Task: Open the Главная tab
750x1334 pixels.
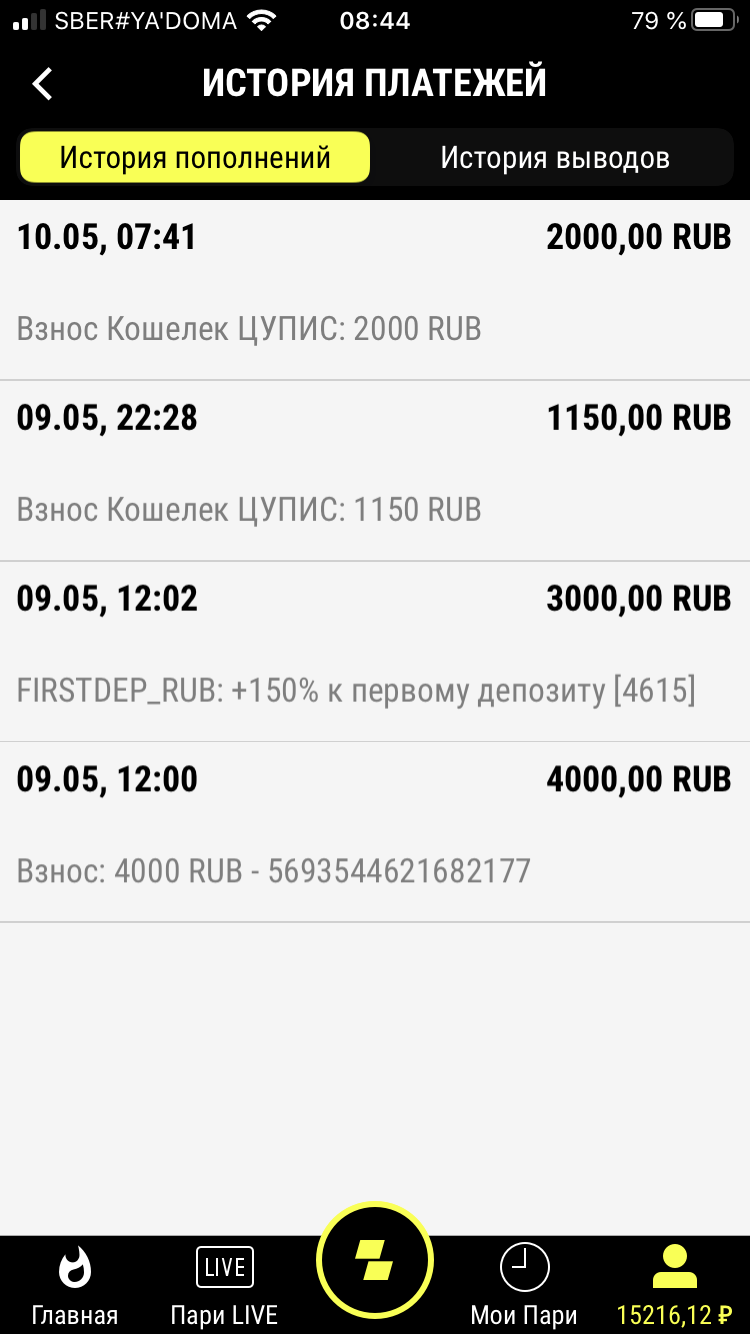Action: pyautogui.click(x=75, y=1285)
